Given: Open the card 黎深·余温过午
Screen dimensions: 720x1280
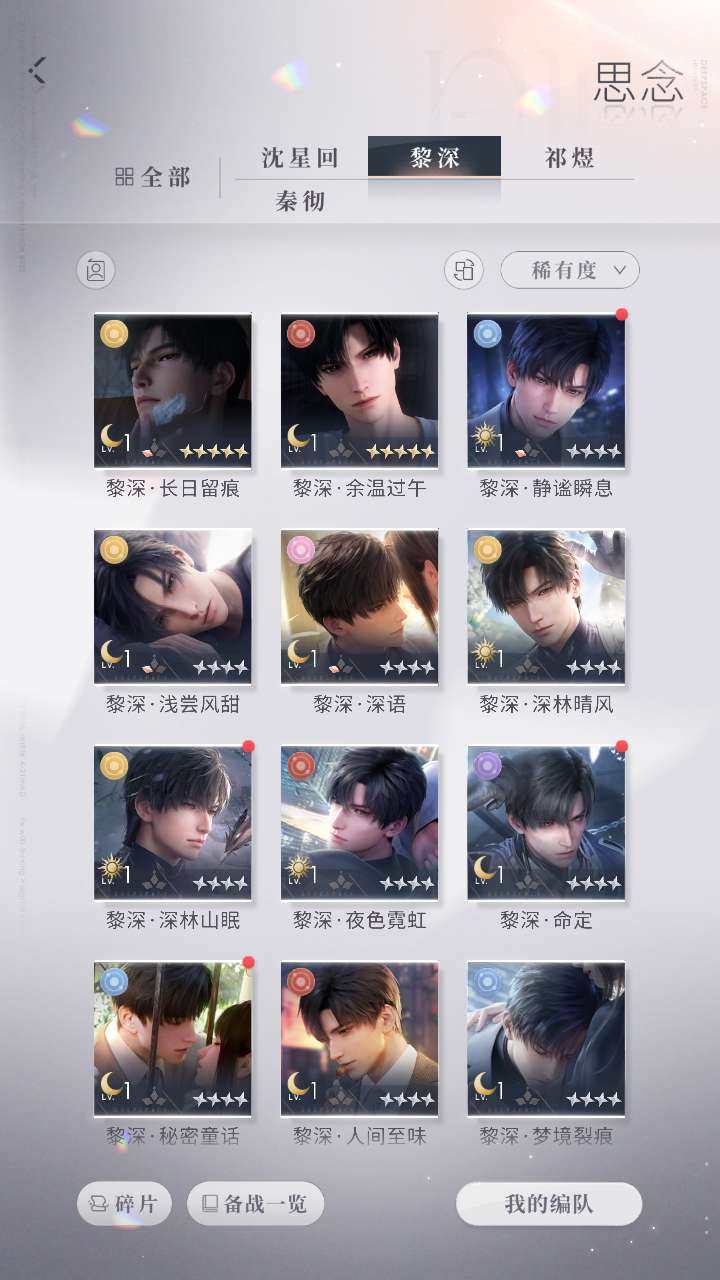Looking at the screenshot, I should [359, 391].
